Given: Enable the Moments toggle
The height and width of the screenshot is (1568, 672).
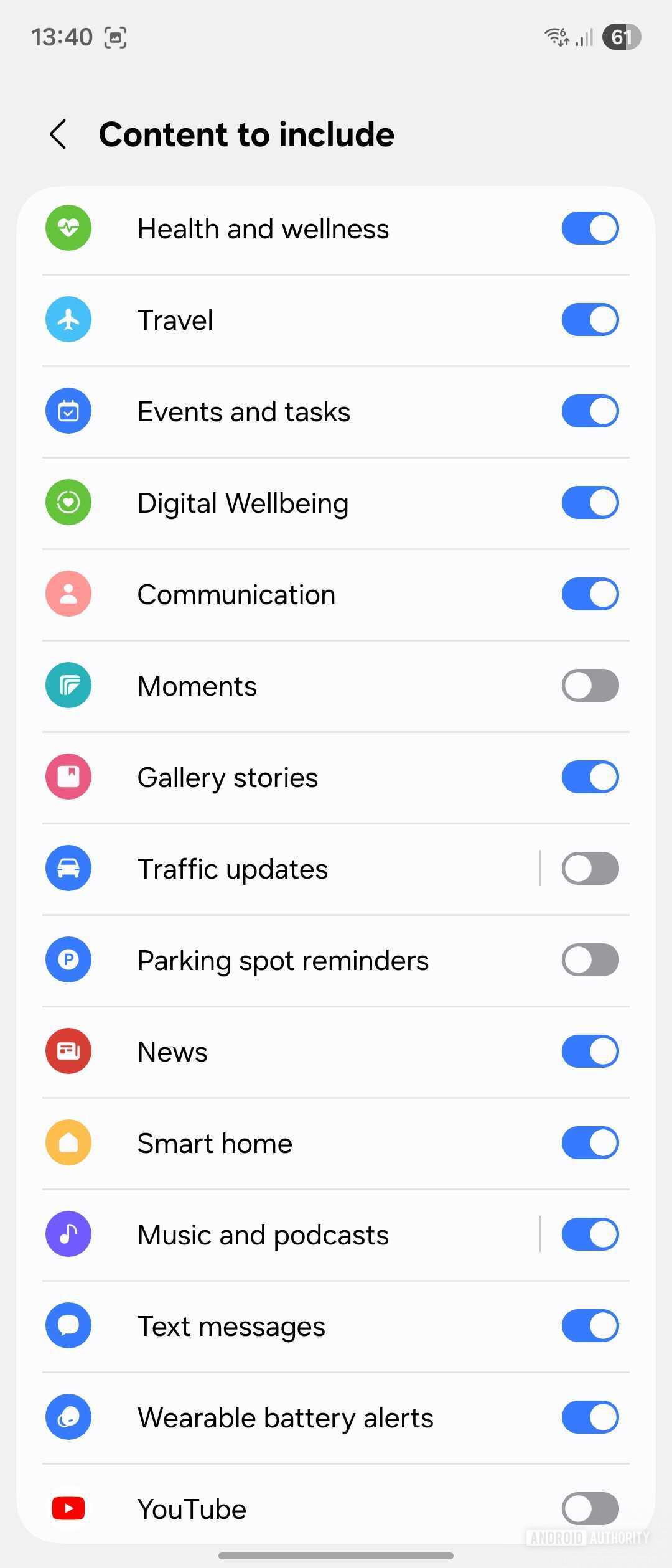Looking at the screenshot, I should coord(590,686).
